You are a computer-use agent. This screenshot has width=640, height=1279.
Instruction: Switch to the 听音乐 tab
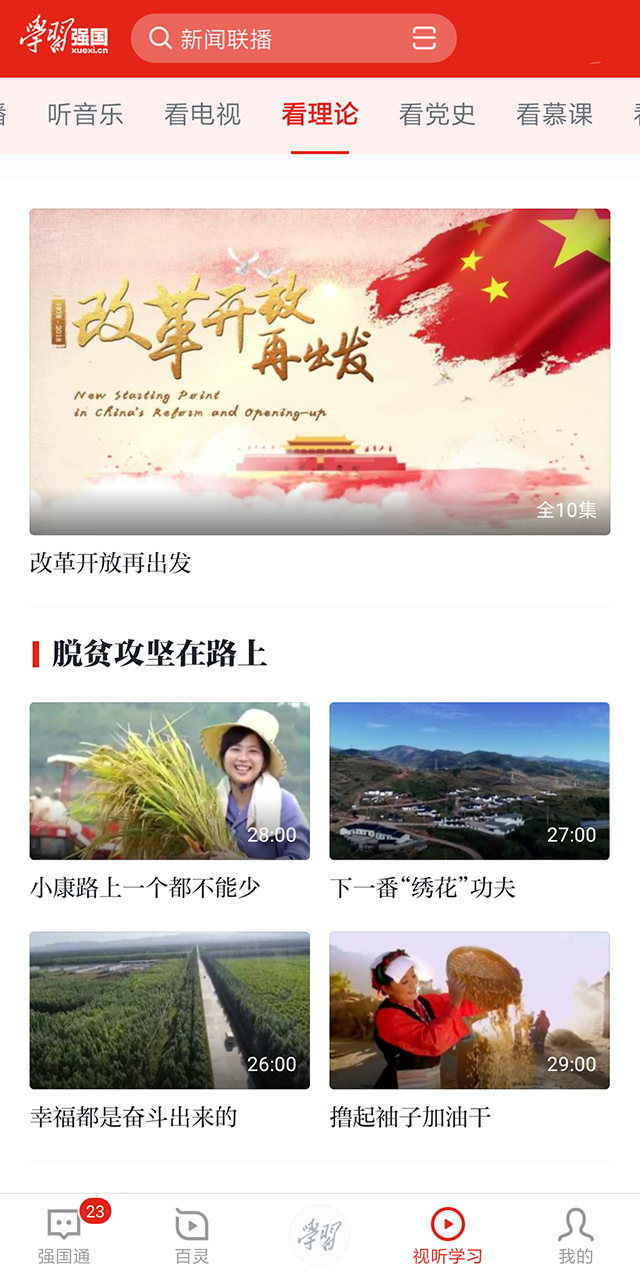[x=85, y=115]
